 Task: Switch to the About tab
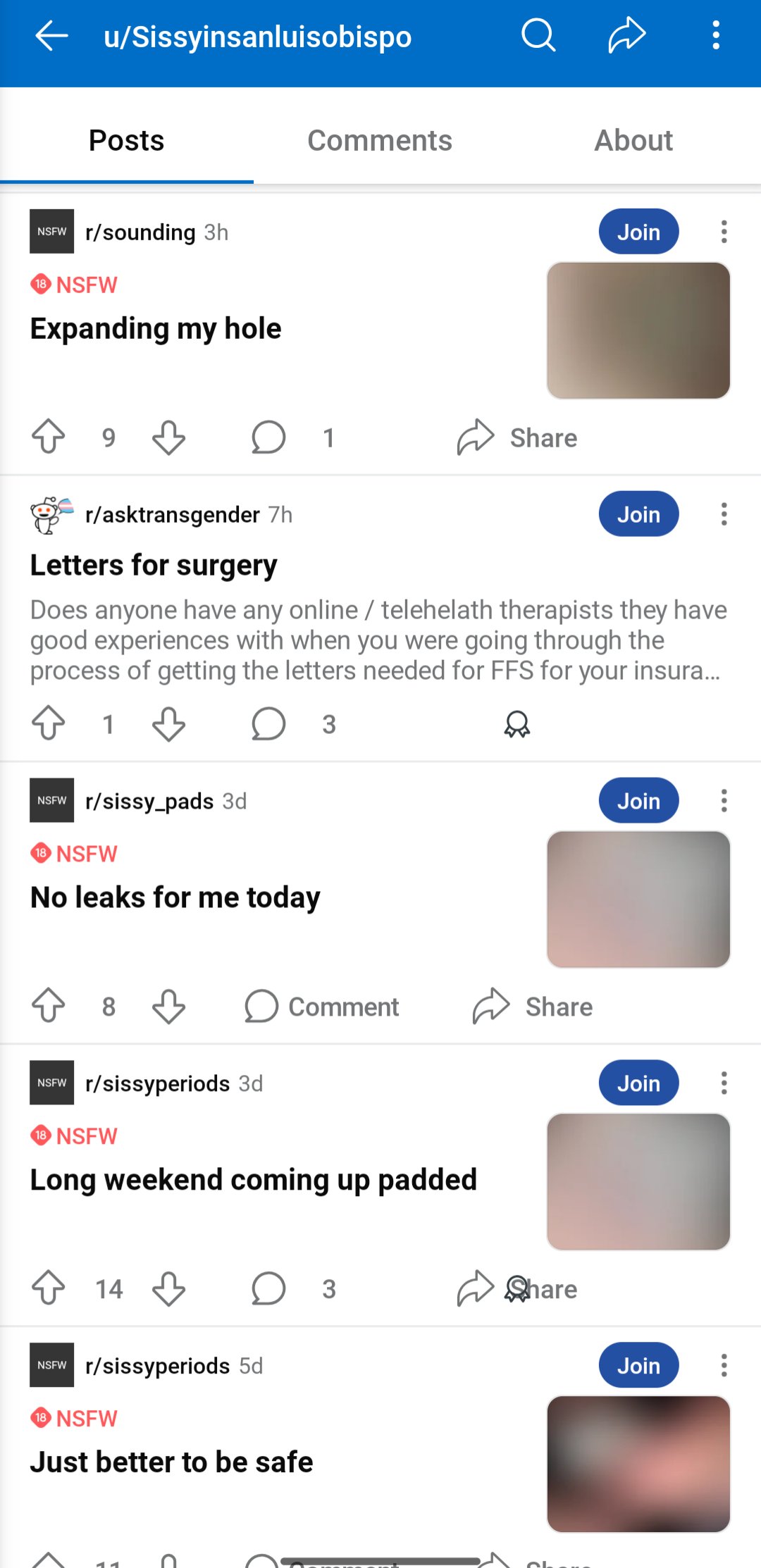coord(633,140)
